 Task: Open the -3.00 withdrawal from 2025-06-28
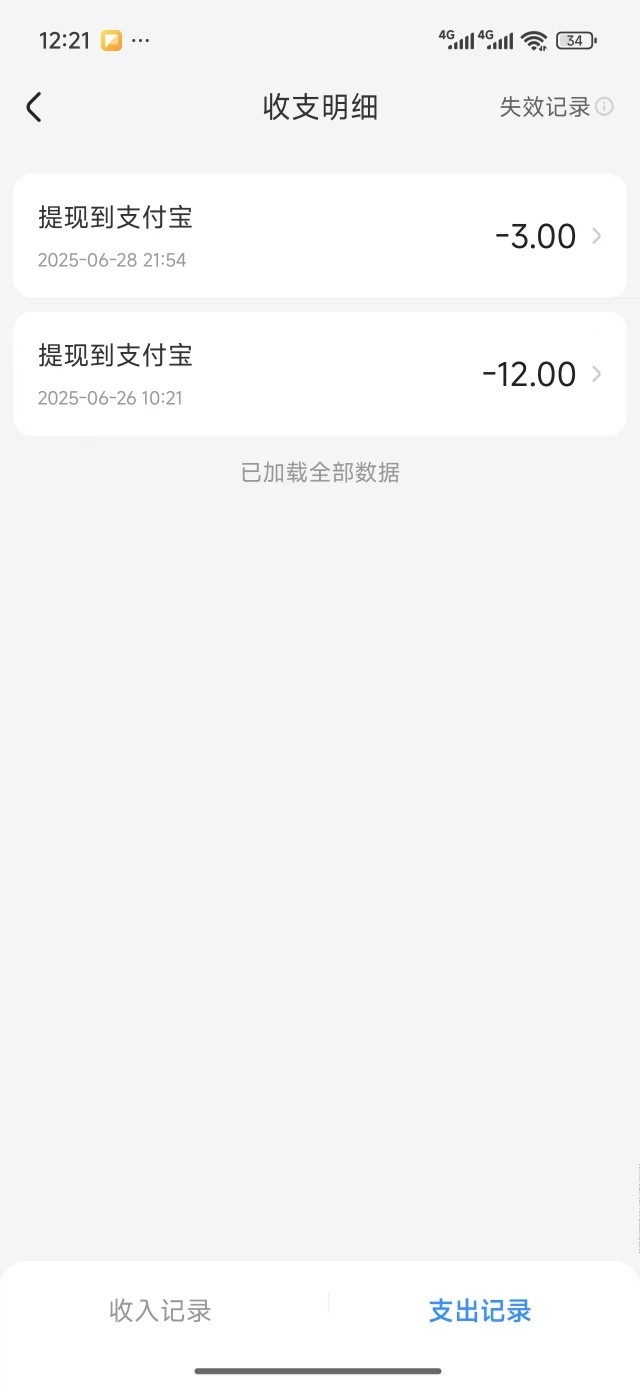click(x=320, y=236)
